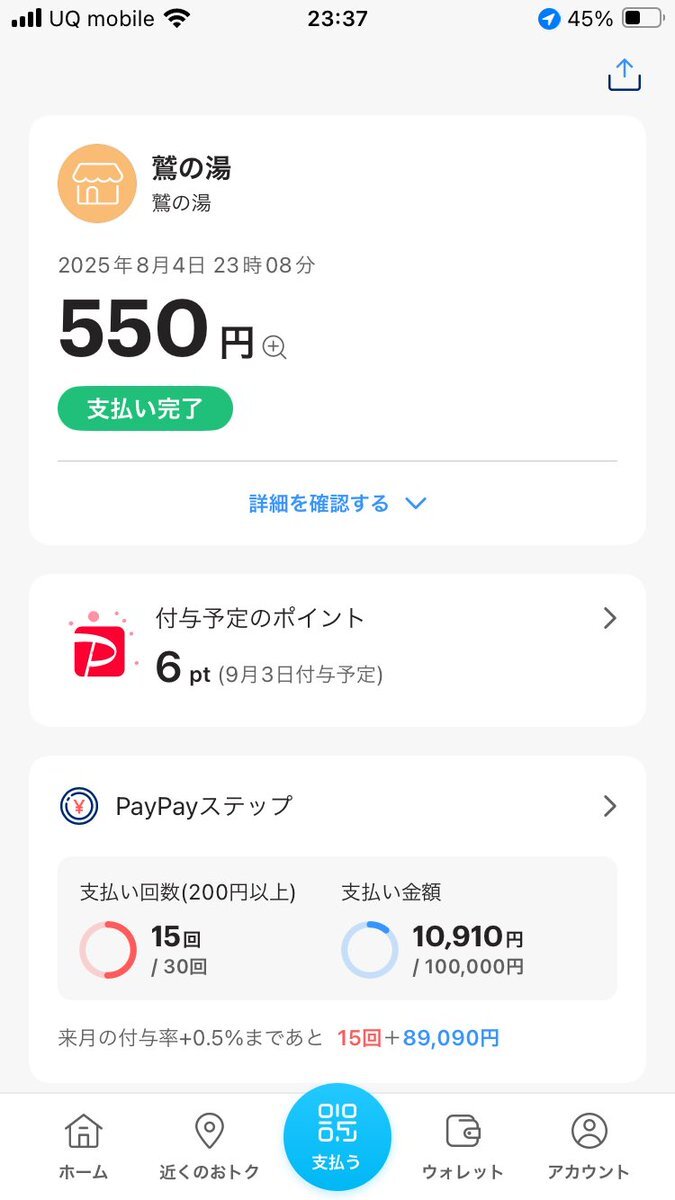This screenshot has width=675, height=1200.
Task: Switch to the アカウント tab
Action: pos(589,1146)
